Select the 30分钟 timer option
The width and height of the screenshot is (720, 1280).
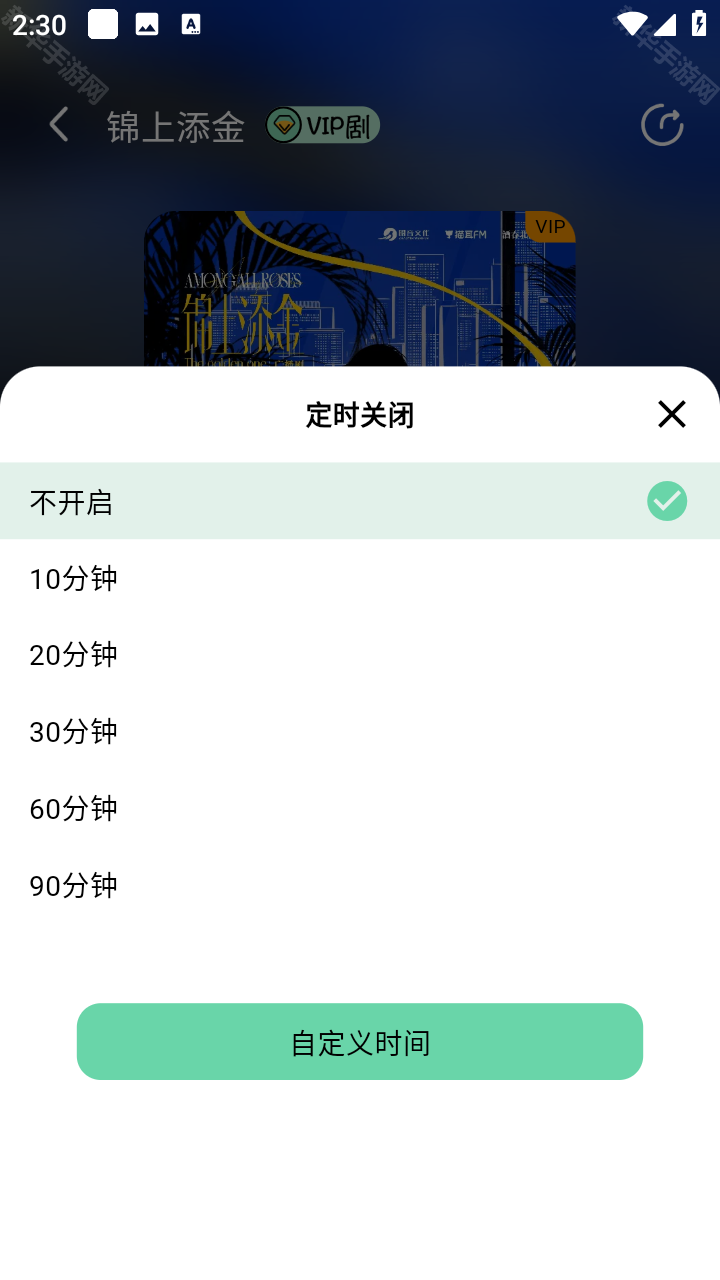coord(73,732)
